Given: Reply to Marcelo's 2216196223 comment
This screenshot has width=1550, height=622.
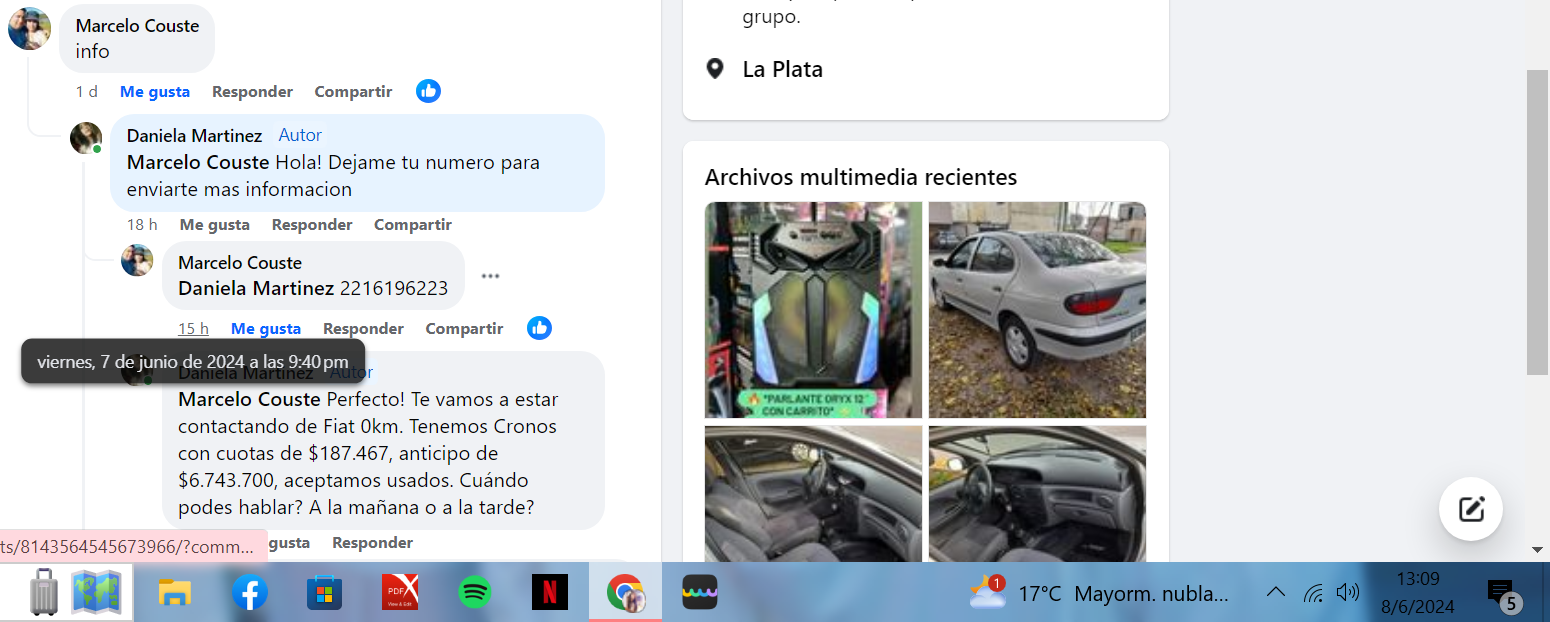Looking at the screenshot, I should tap(362, 329).
